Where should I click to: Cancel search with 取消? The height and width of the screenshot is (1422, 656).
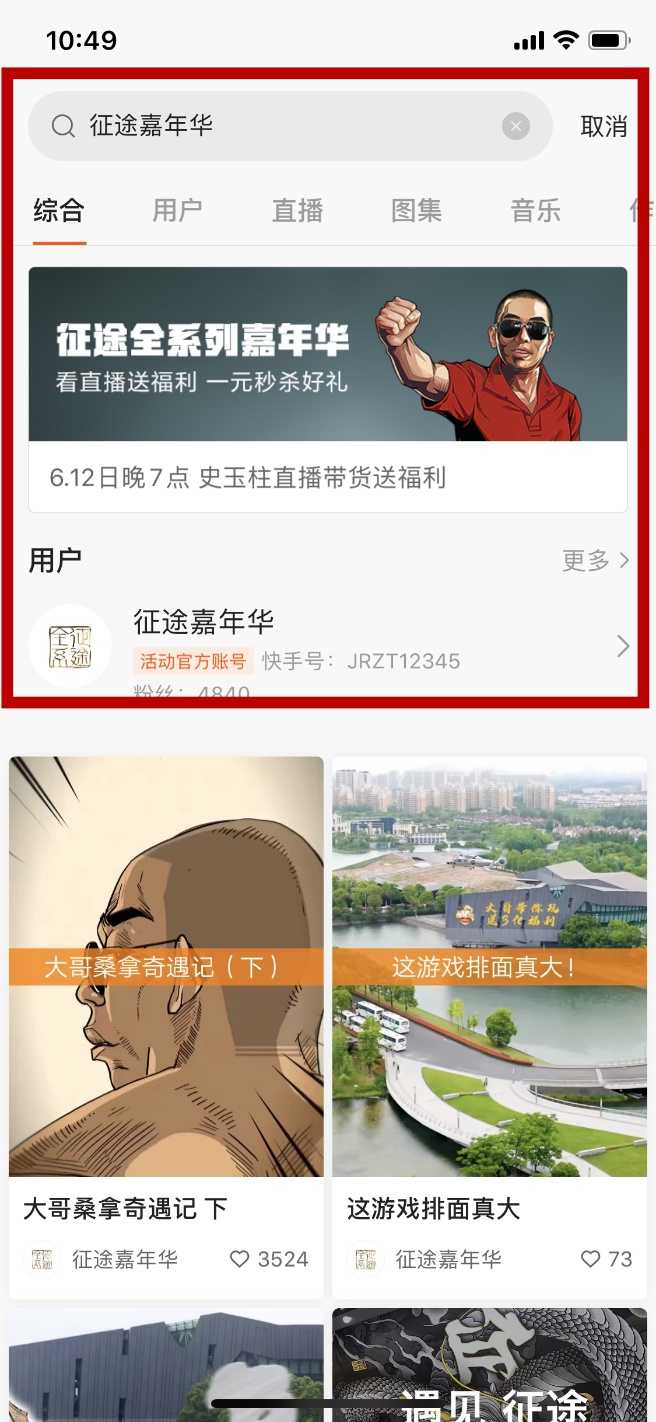603,127
